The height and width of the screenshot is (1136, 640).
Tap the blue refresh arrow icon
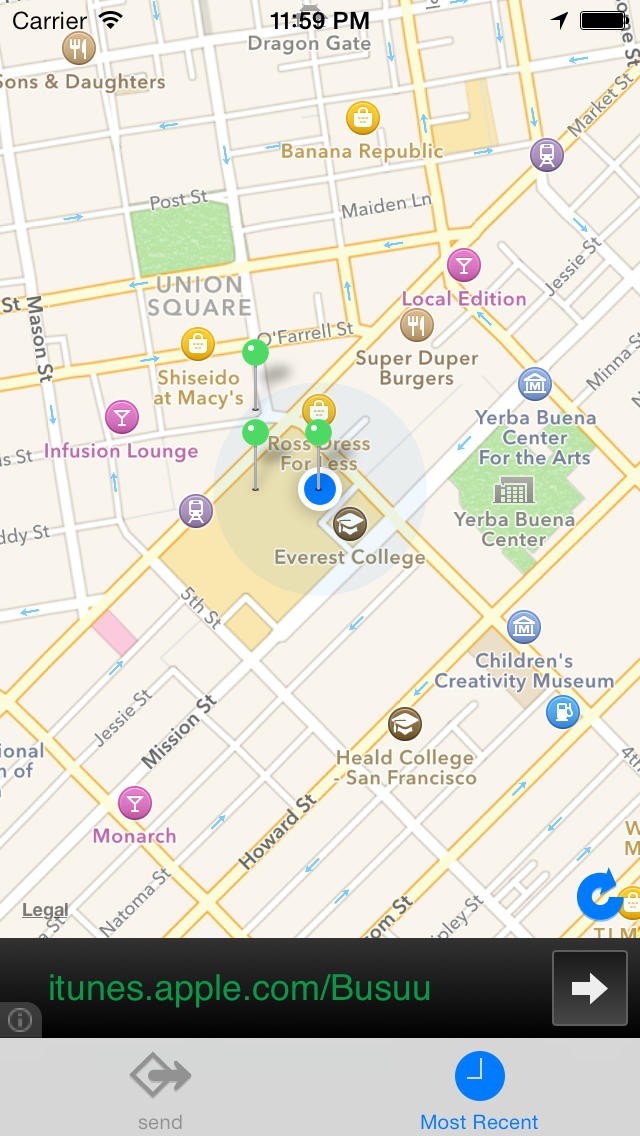[x=598, y=896]
